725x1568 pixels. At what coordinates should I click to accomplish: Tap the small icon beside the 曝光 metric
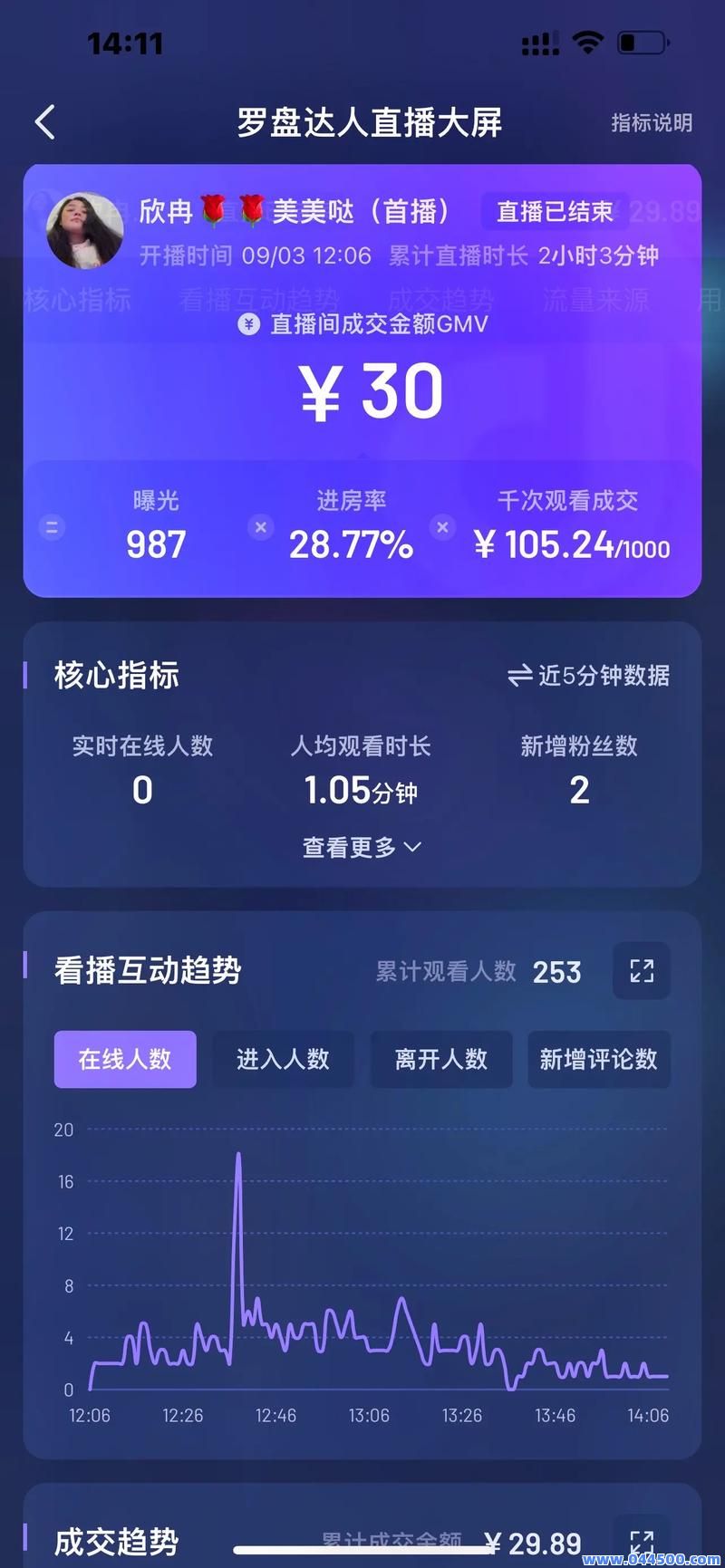click(52, 526)
